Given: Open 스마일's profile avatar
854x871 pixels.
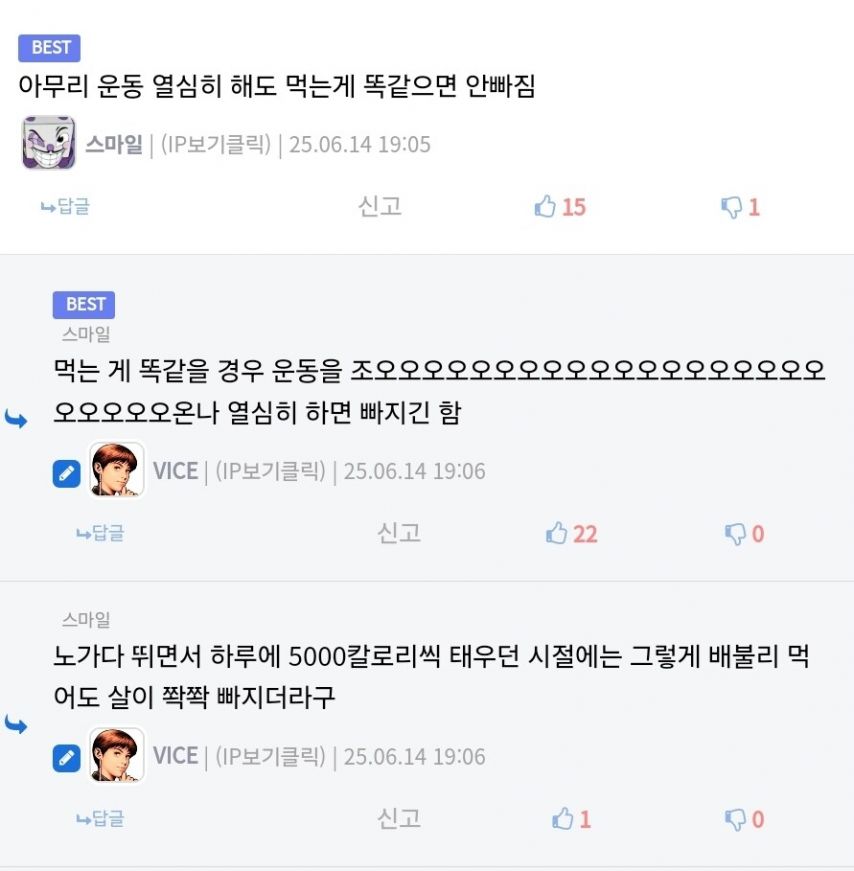Looking at the screenshot, I should 48,144.
